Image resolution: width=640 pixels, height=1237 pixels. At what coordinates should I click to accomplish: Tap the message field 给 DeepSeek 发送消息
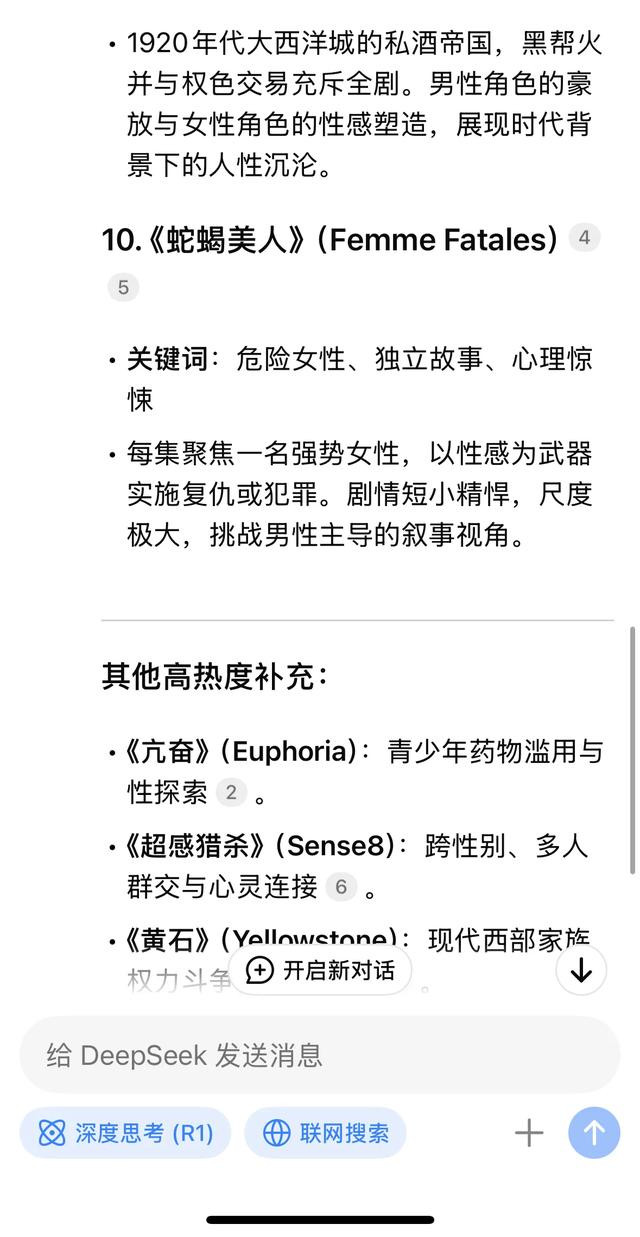click(320, 1055)
